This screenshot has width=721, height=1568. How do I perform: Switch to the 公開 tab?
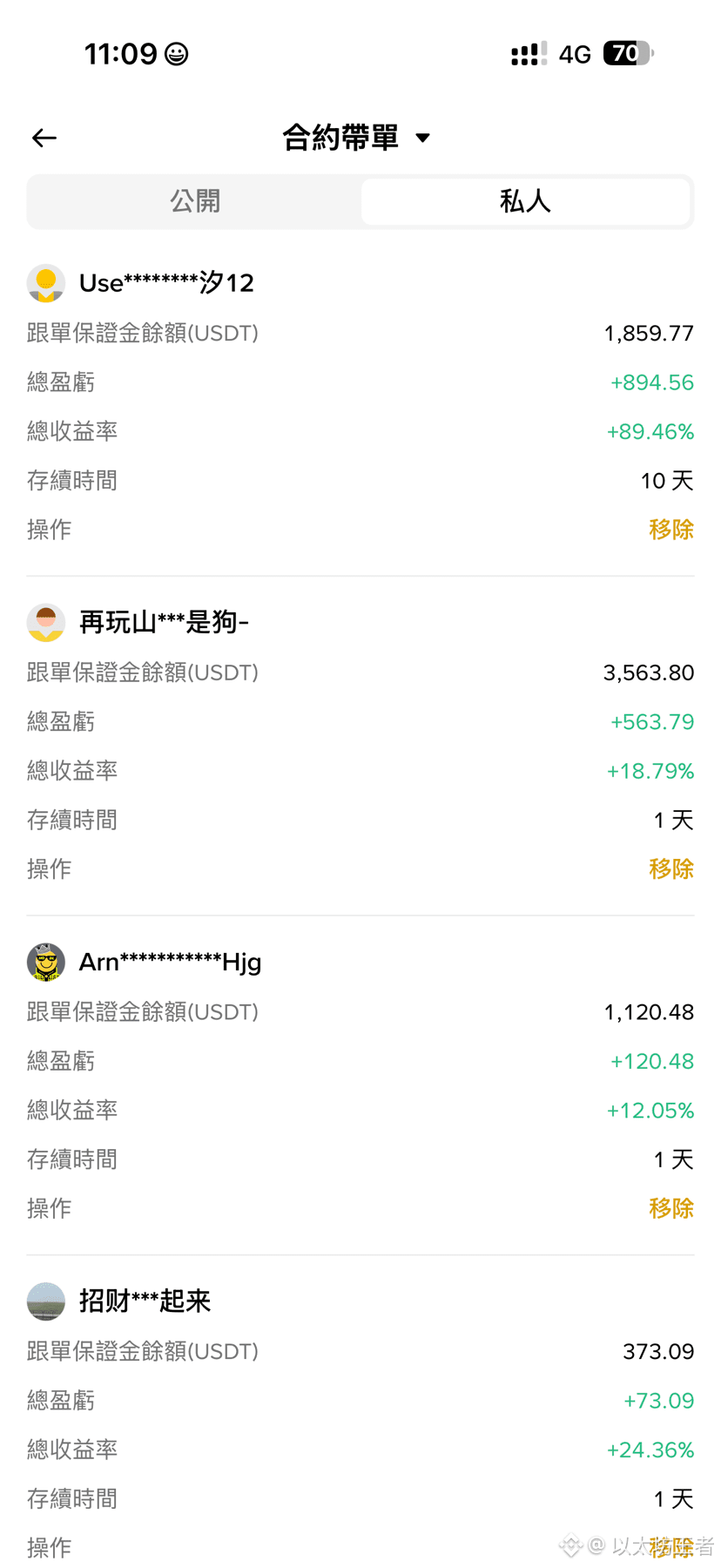(x=195, y=201)
